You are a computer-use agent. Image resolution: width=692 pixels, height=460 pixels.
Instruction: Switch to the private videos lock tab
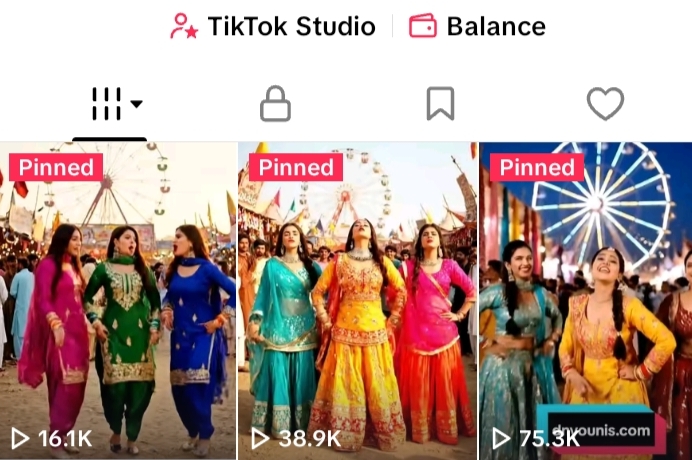point(275,103)
